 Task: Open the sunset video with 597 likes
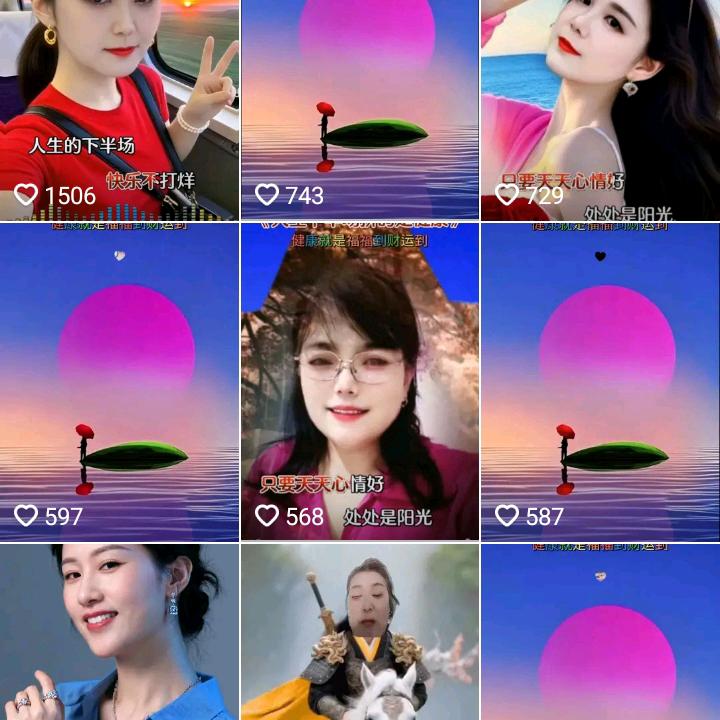[x=119, y=380]
